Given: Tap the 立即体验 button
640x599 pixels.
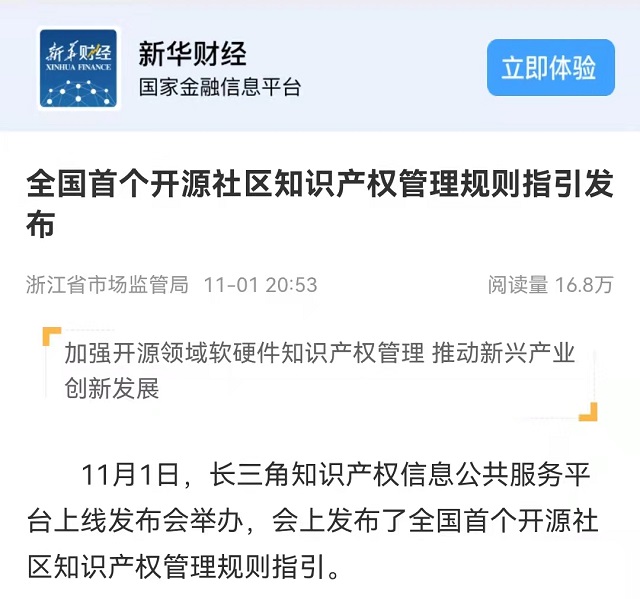Looking at the screenshot, I should (550, 68).
